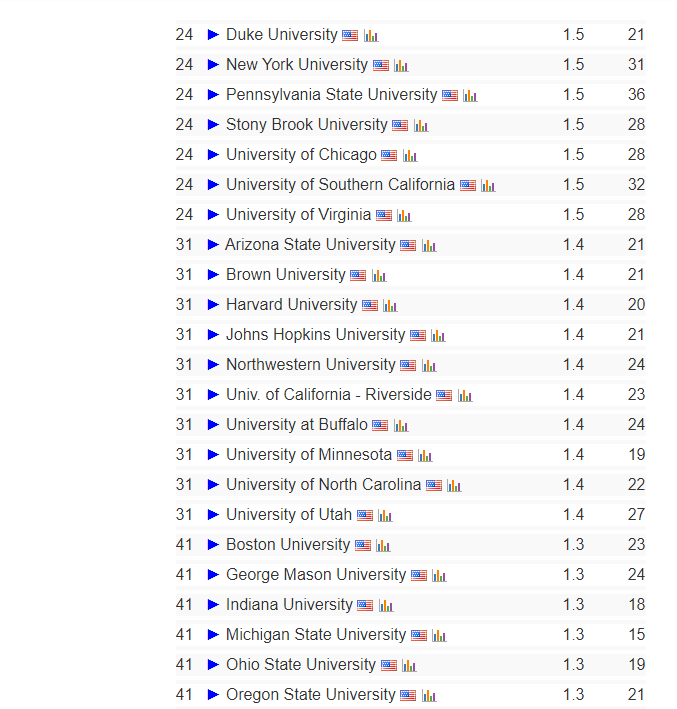The width and height of the screenshot is (677, 709).
Task: Expand the George Mason University row
Action: [213, 575]
